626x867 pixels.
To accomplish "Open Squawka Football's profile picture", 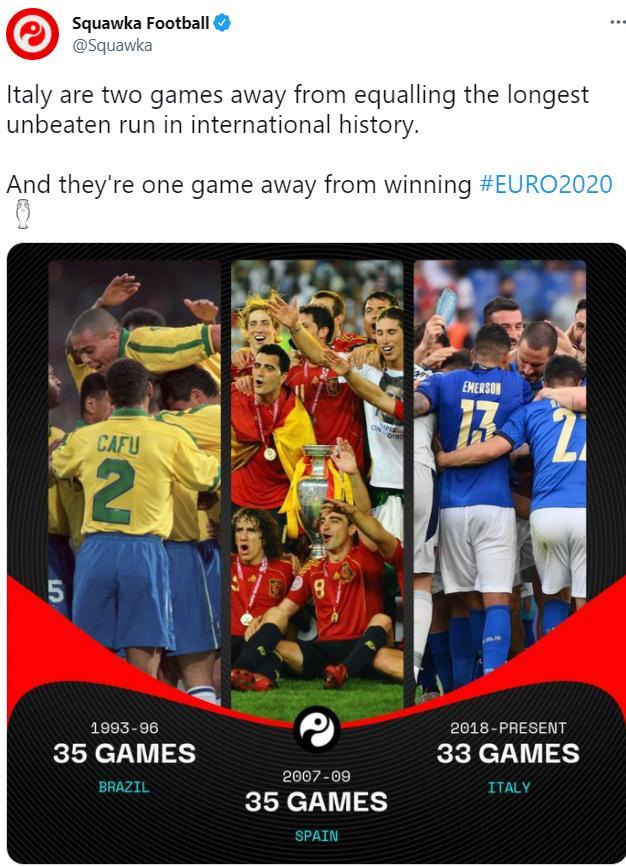I will pos(32,34).
